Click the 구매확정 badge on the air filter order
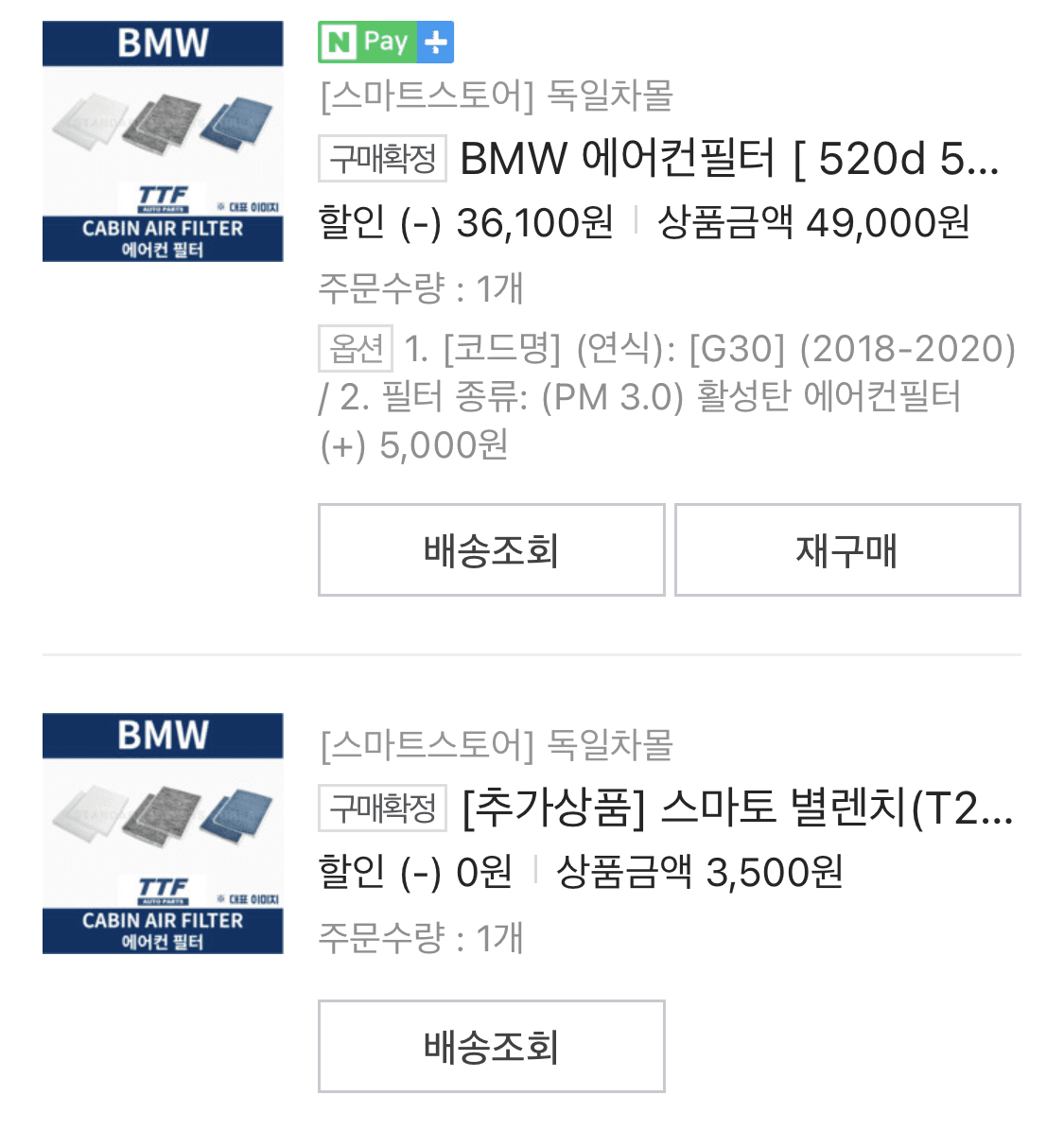This screenshot has width=1064, height=1130. pyautogui.click(x=381, y=161)
